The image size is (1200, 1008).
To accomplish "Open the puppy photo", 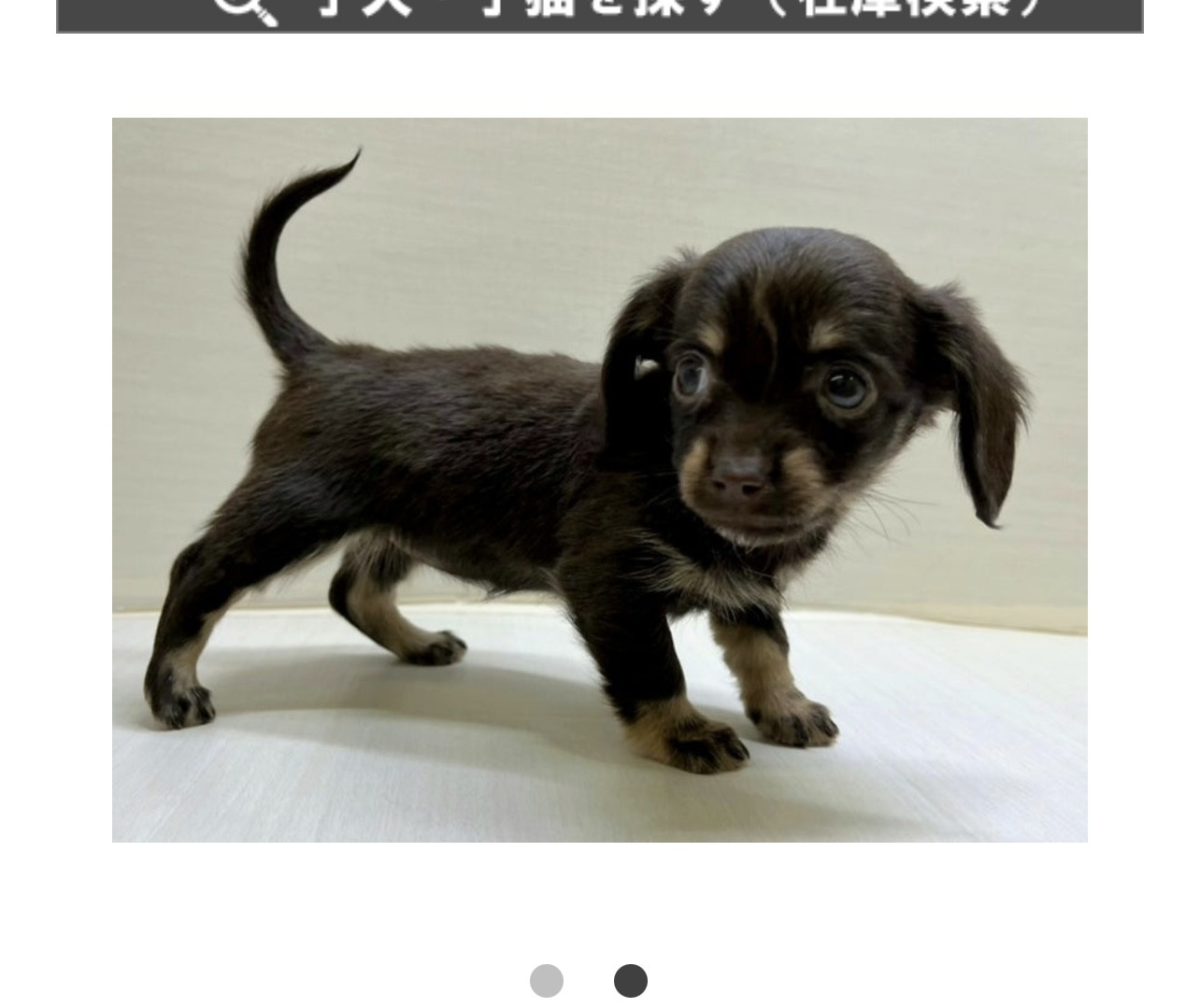I will [599, 479].
